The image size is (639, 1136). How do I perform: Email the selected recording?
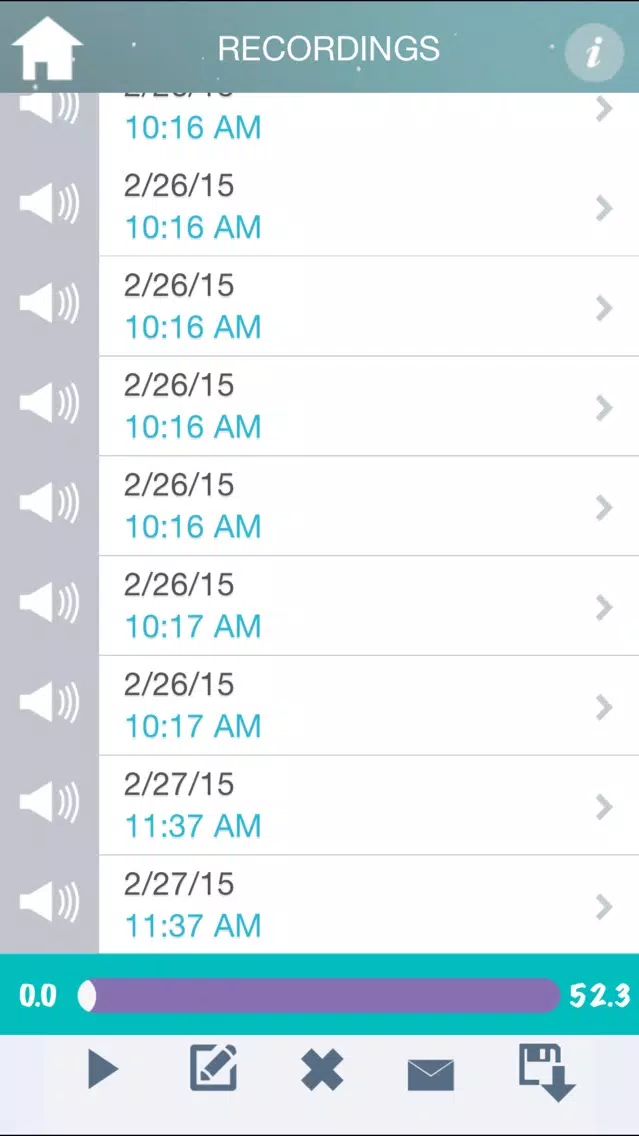tap(431, 1074)
